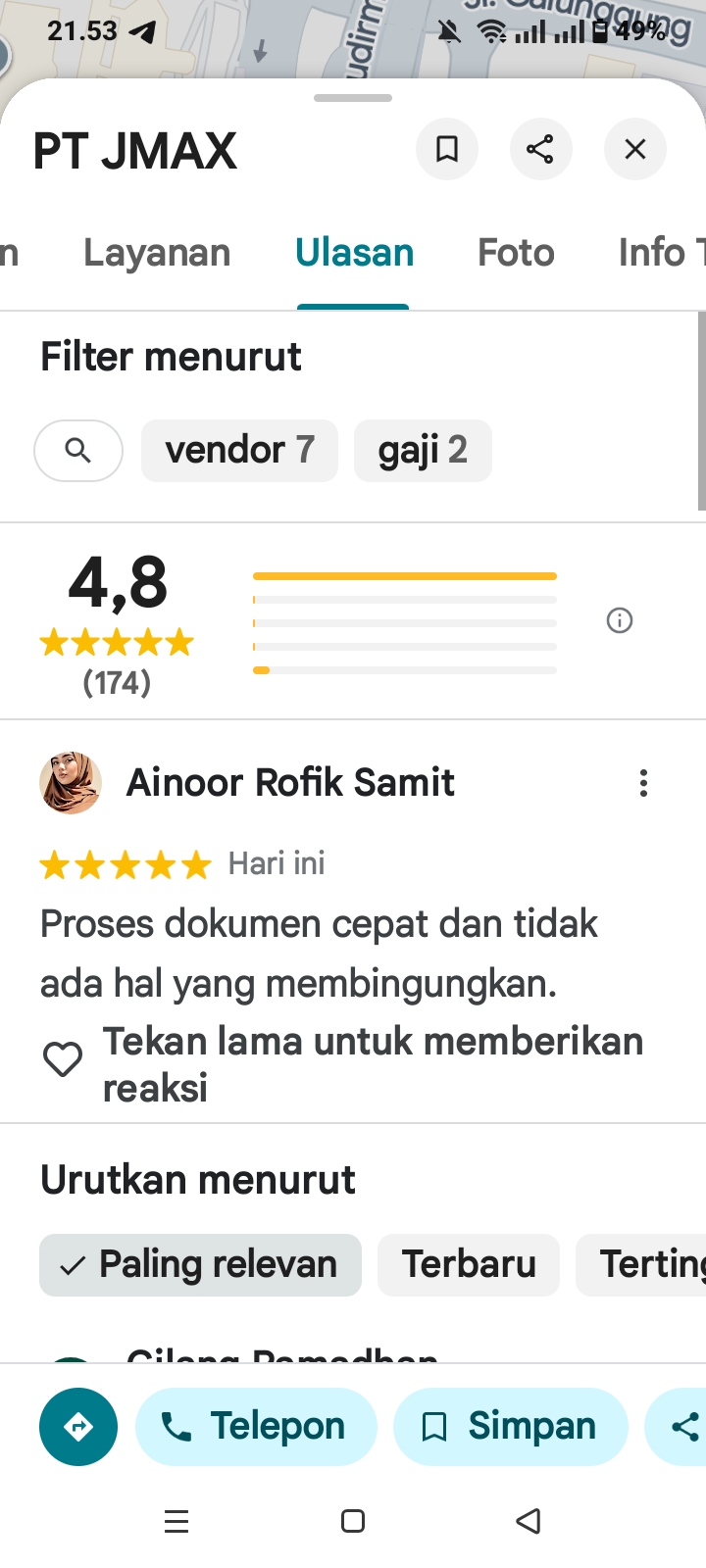Image resolution: width=706 pixels, height=1568 pixels.
Task: Tap the Simpan button to save the place
Action: coord(510,1427)
